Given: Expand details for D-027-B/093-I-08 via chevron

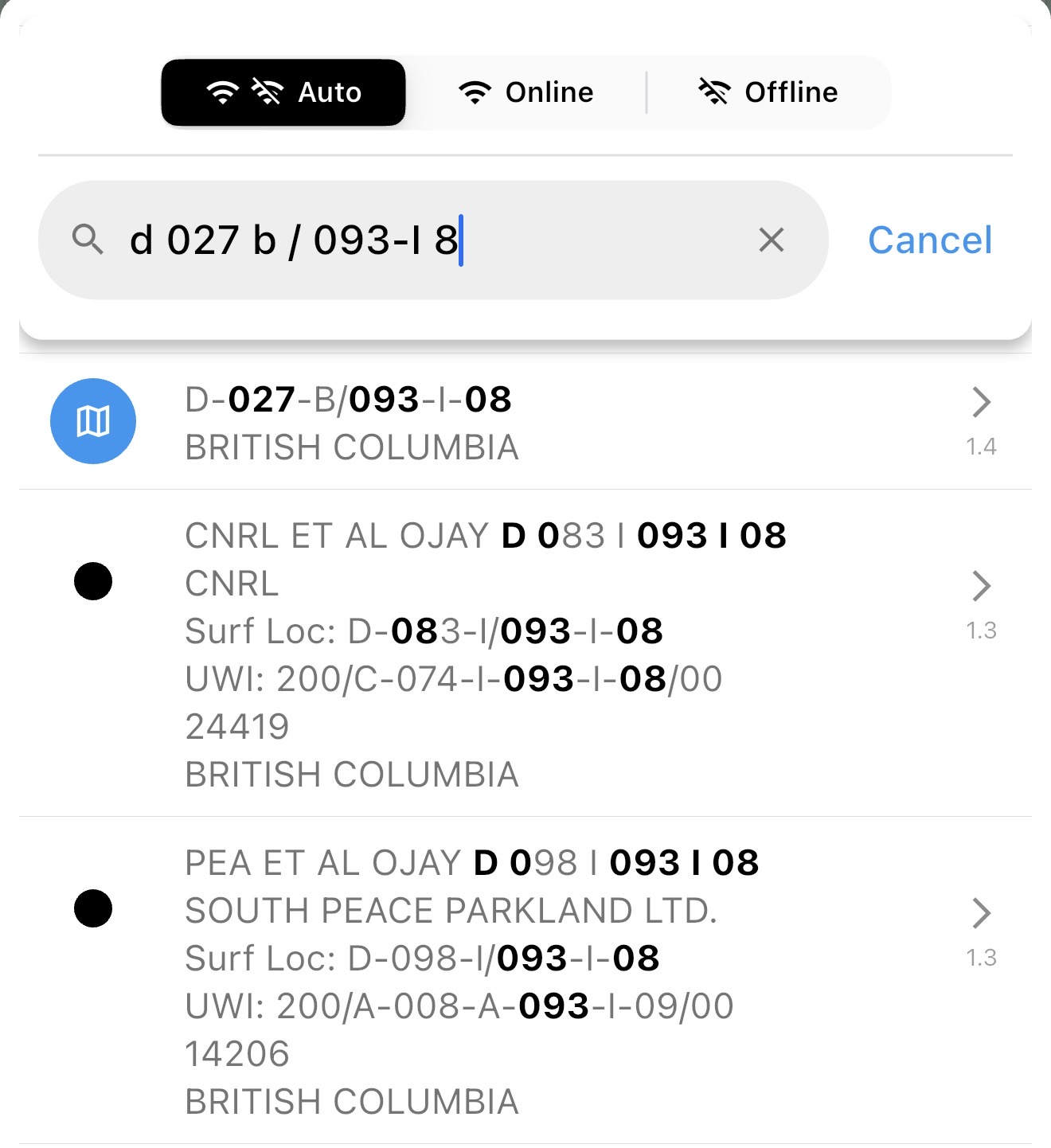Looking at the screenshot, I should pos(981,403).
